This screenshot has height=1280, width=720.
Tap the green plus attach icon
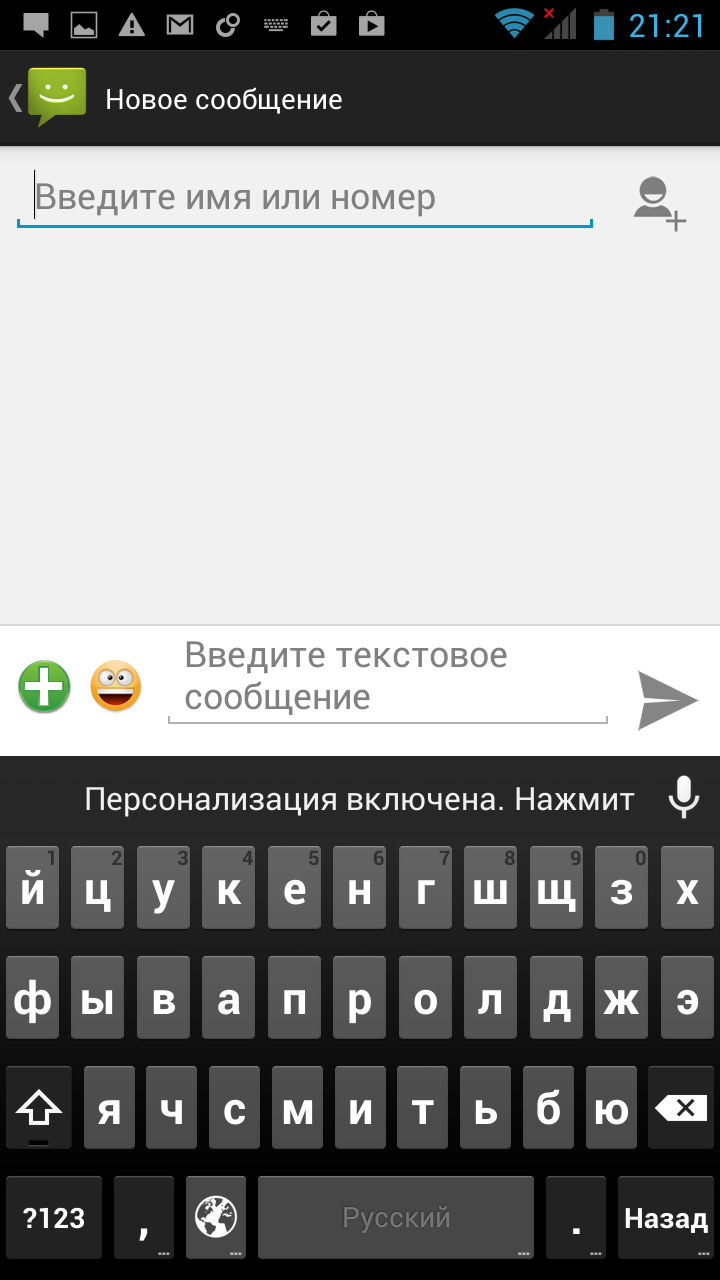click(x=45, y=687)
